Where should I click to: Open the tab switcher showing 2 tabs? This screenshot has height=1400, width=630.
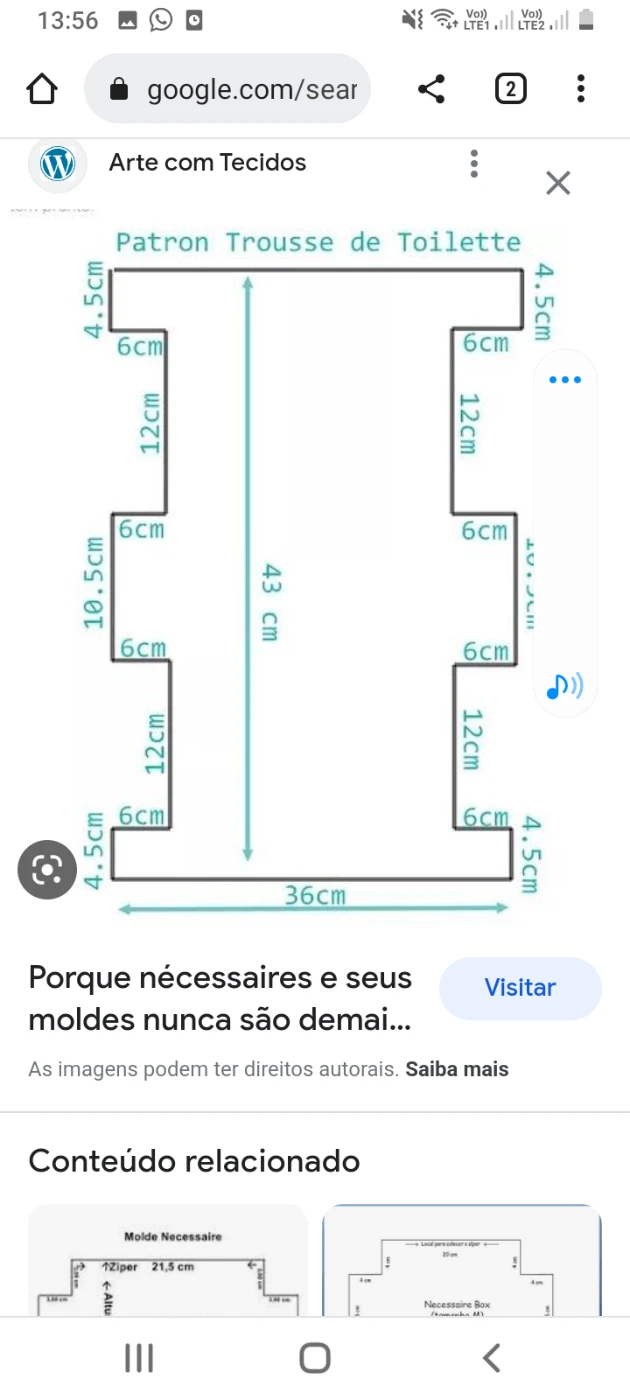[x=510, y=90]
